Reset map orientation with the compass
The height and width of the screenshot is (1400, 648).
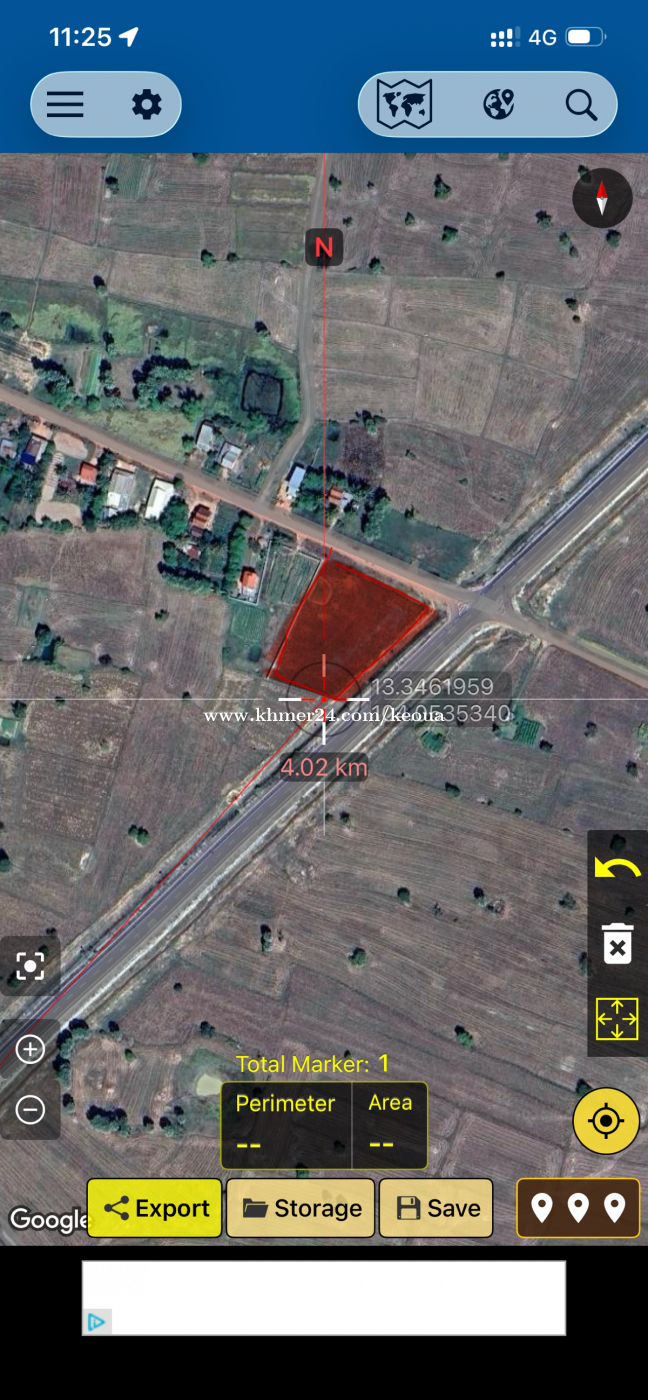click(602, 198)
